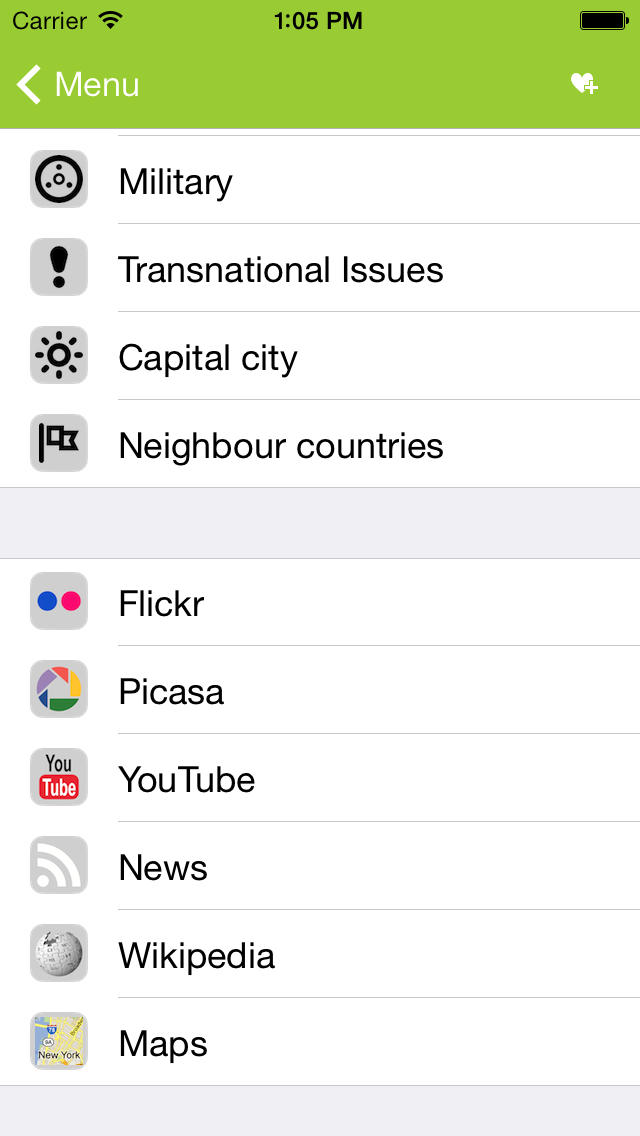
Task: View the country in Maps
Action: [320, 1042]
